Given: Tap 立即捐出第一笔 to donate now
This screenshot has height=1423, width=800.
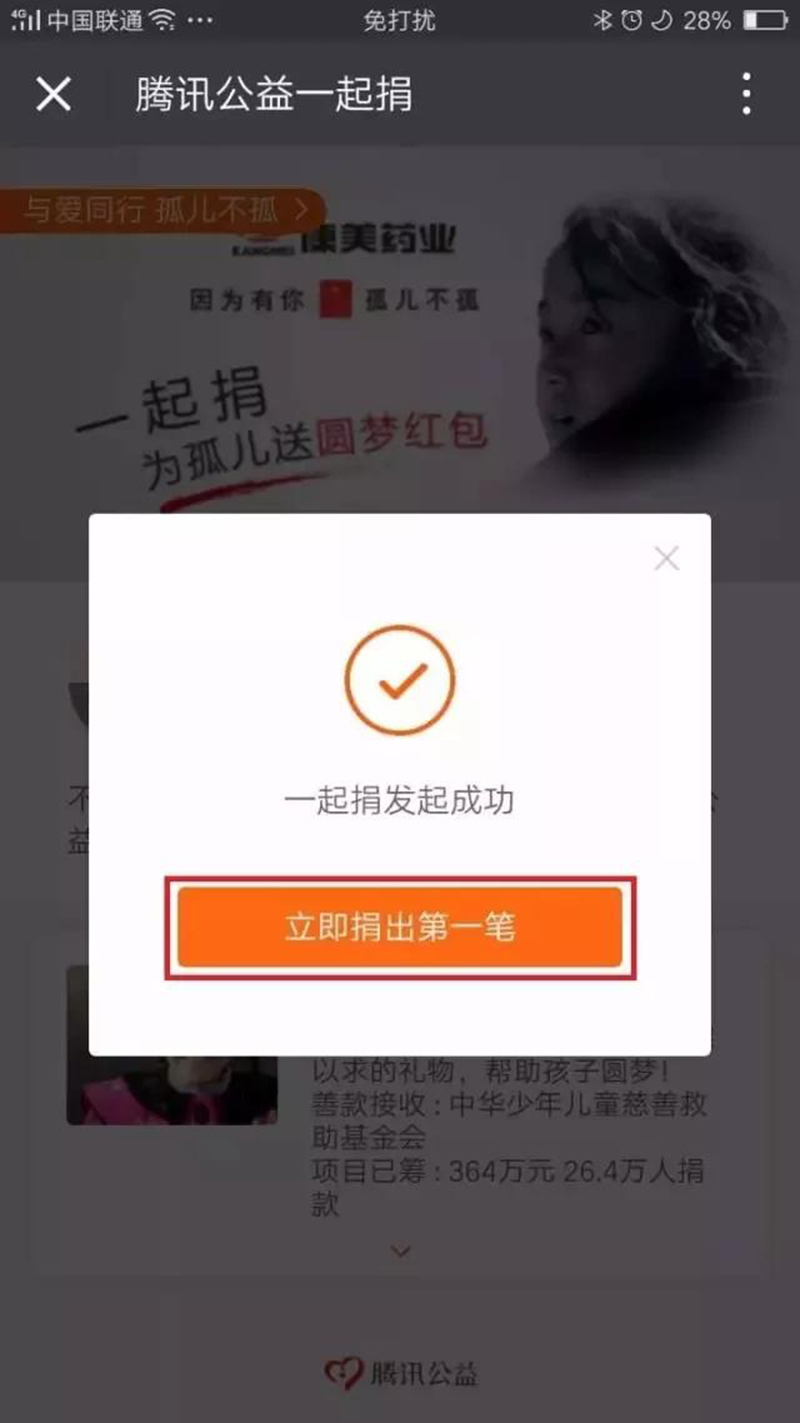Looking at the screenshot, I should (x=400, y=928).
